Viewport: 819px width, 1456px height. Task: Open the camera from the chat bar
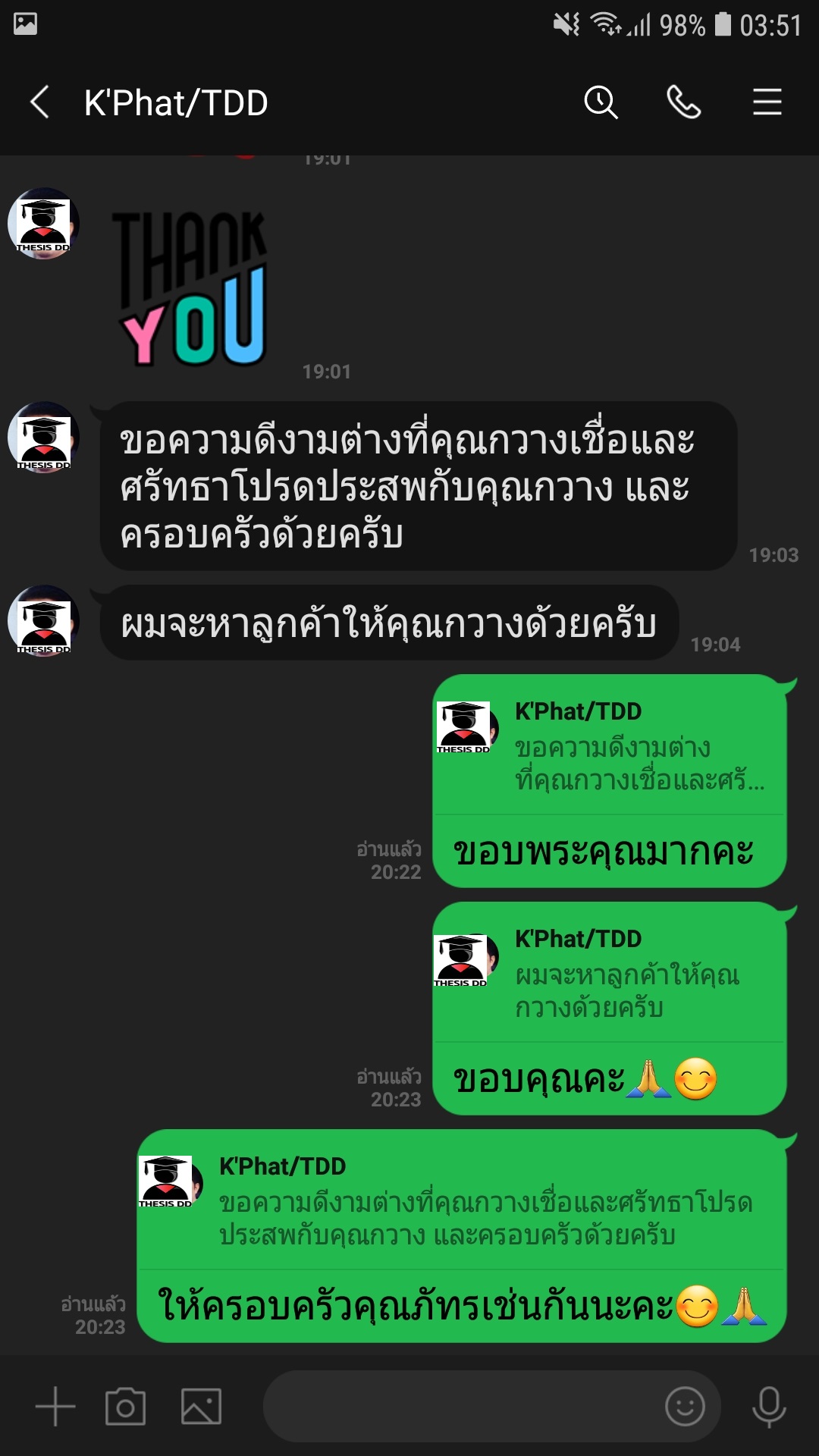coord(125,1406)
